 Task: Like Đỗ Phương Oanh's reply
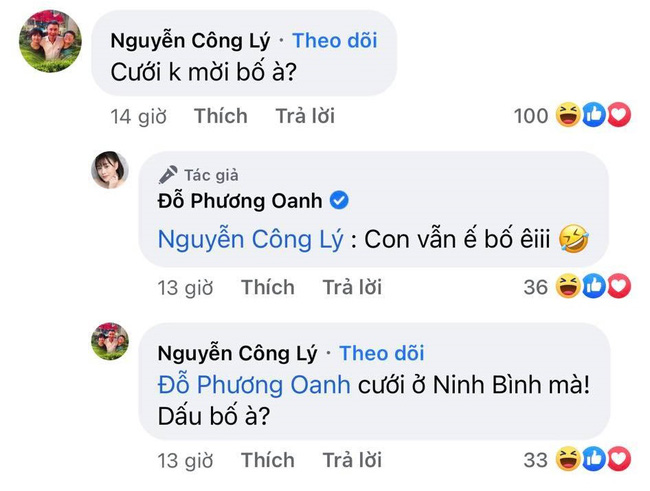click(267, 288)
